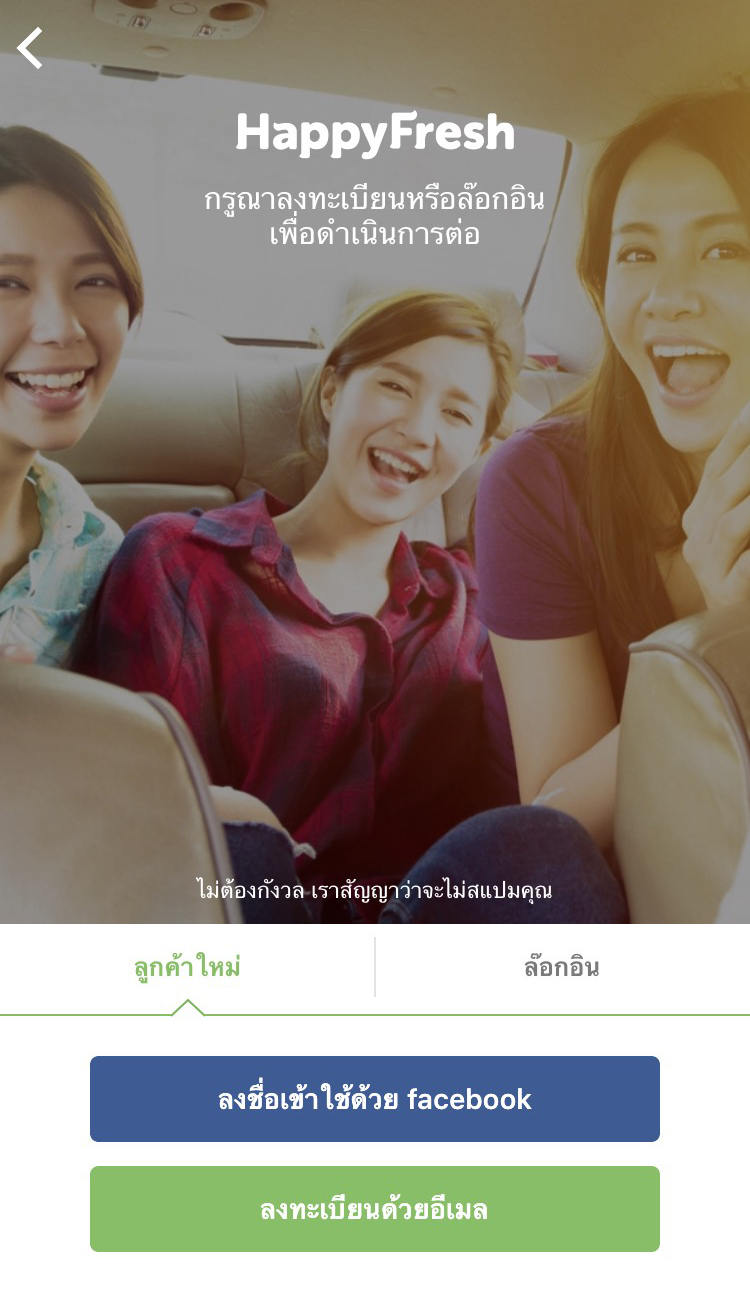750x1298 pixels.
Task: Sign in with the blue Facebook button
Action: click(375, 1099)
